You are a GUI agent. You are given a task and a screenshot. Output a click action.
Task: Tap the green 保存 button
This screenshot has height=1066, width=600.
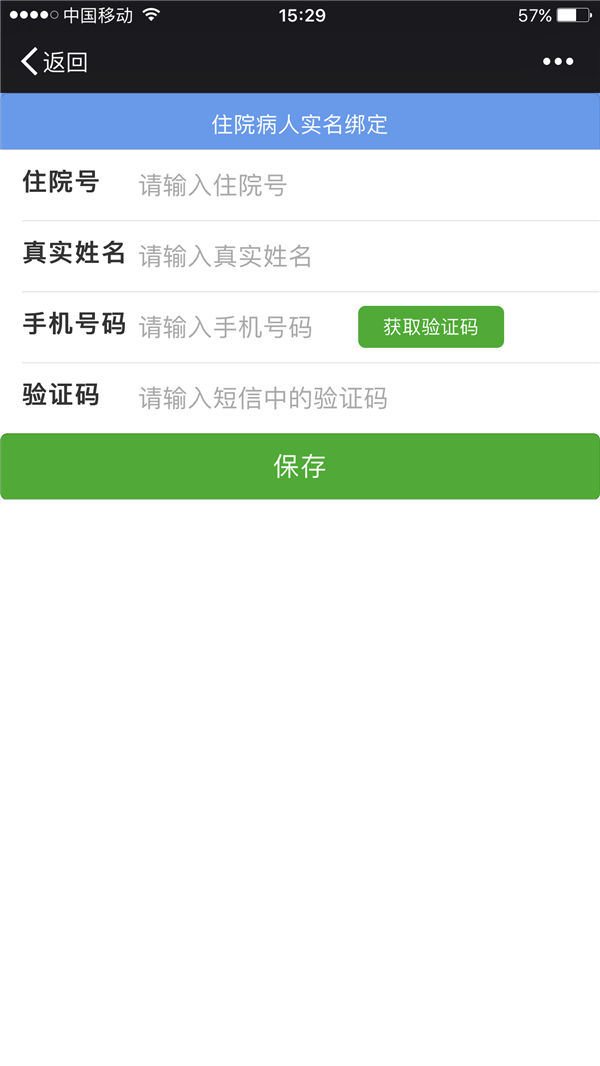pos(300,466)
